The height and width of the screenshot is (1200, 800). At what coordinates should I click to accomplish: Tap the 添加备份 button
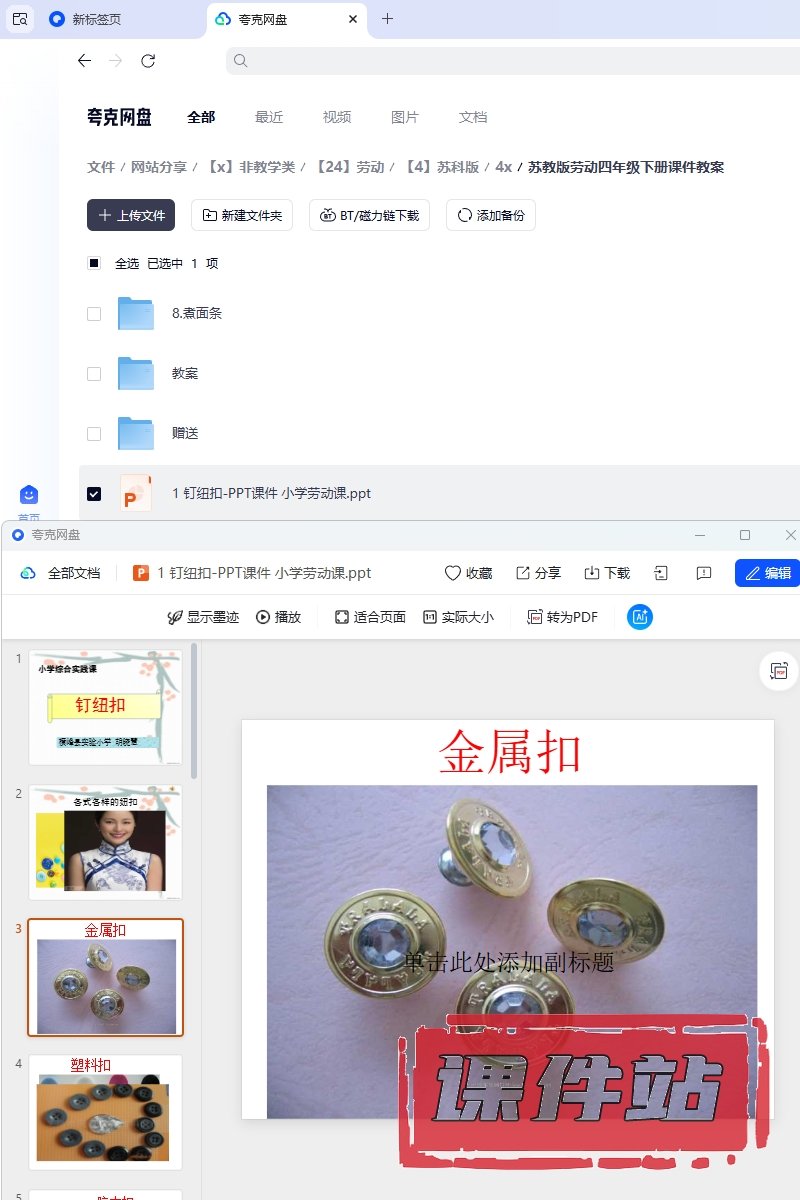(x=490, y=215)
